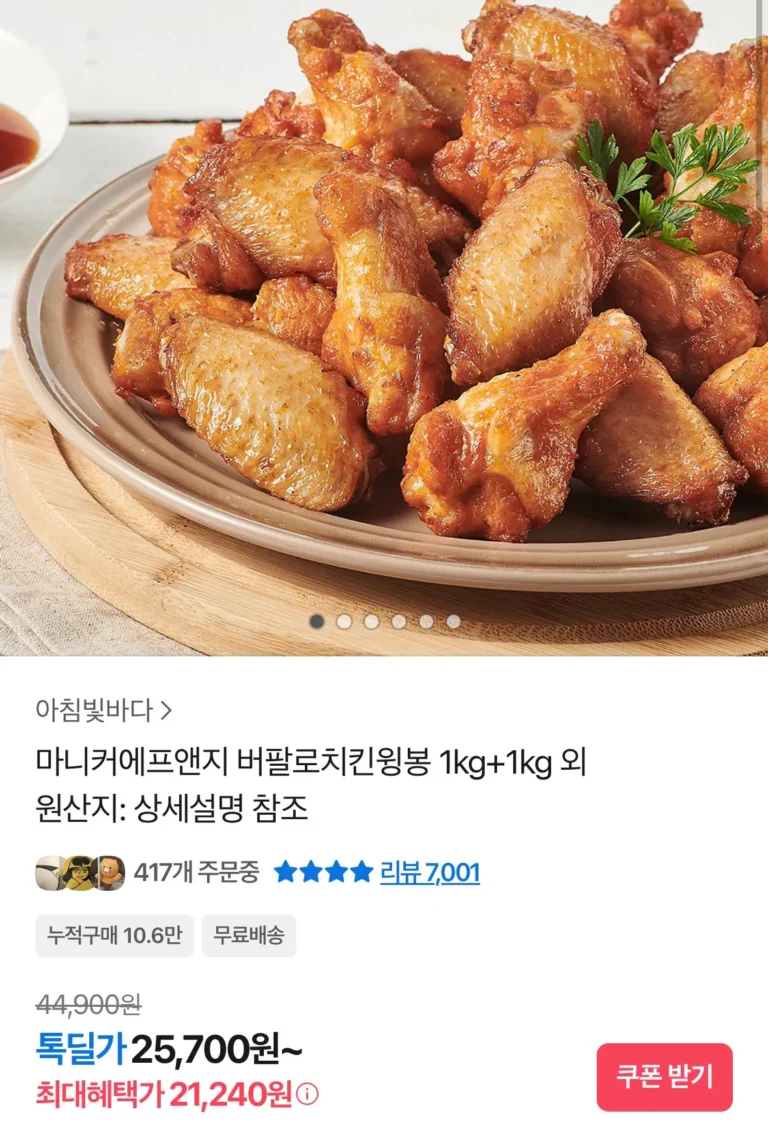Open the 리뷰 7,001 reviews link
Viewport: 768px width, 1122px height.
coord(429,872)
